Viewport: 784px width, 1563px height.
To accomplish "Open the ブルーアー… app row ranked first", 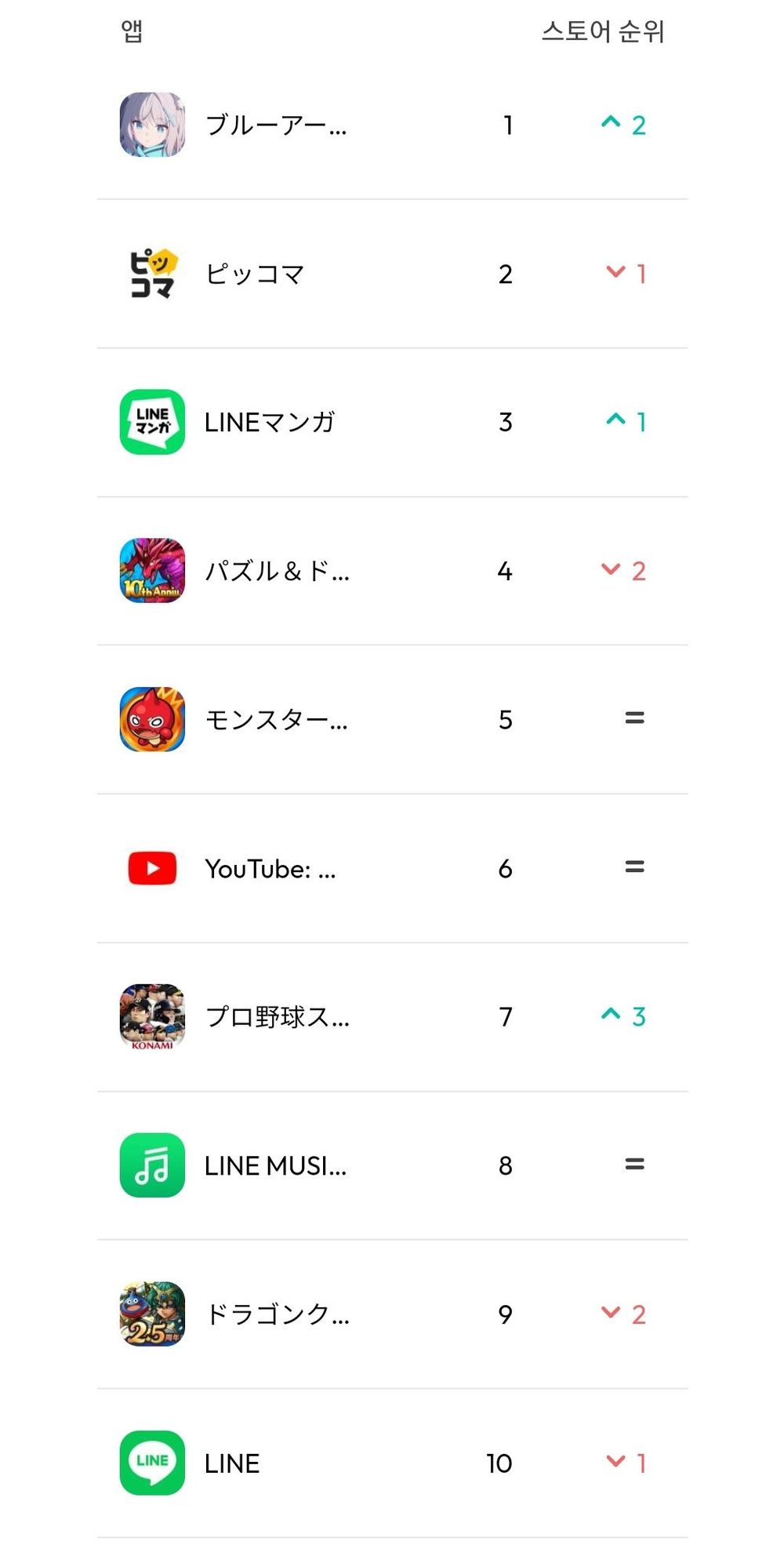I will 274,125.
